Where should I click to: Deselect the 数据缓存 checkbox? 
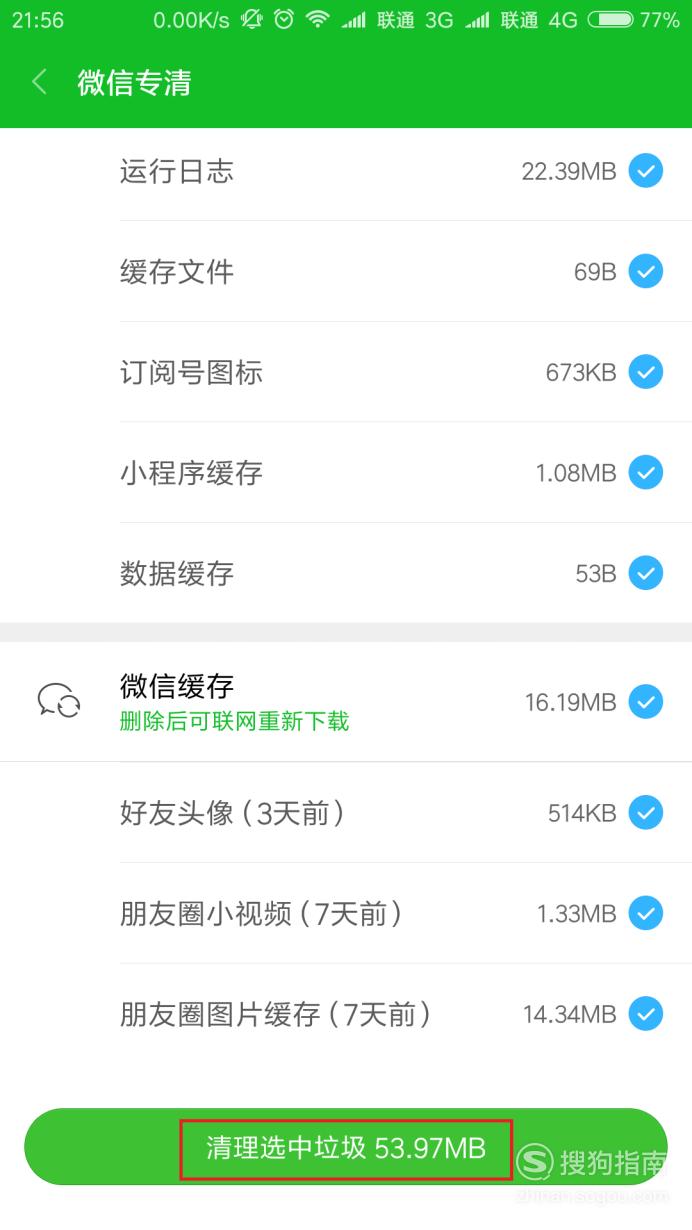(646, 573)
